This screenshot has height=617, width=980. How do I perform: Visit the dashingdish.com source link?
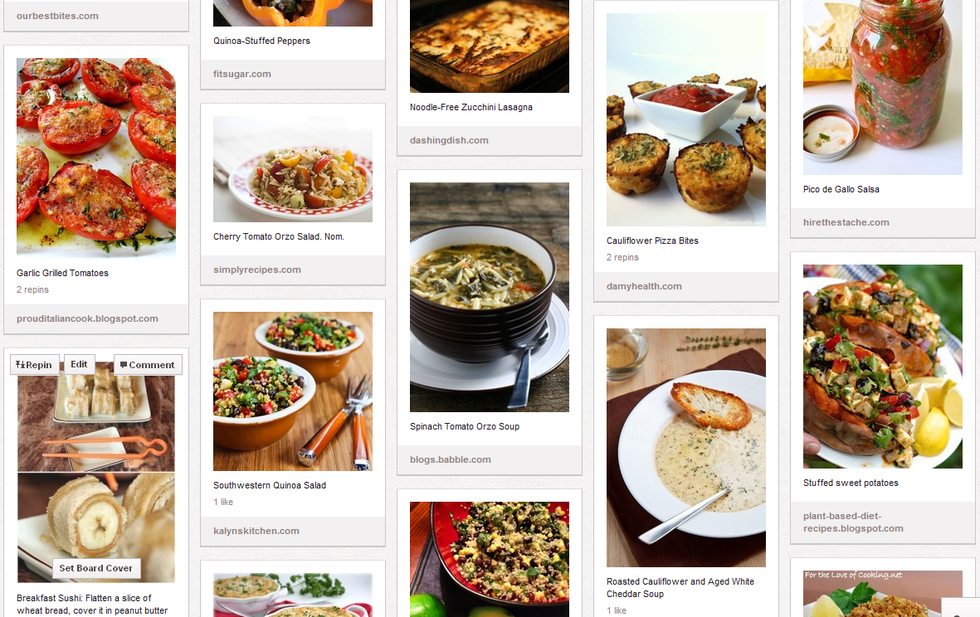pos(449,140)
